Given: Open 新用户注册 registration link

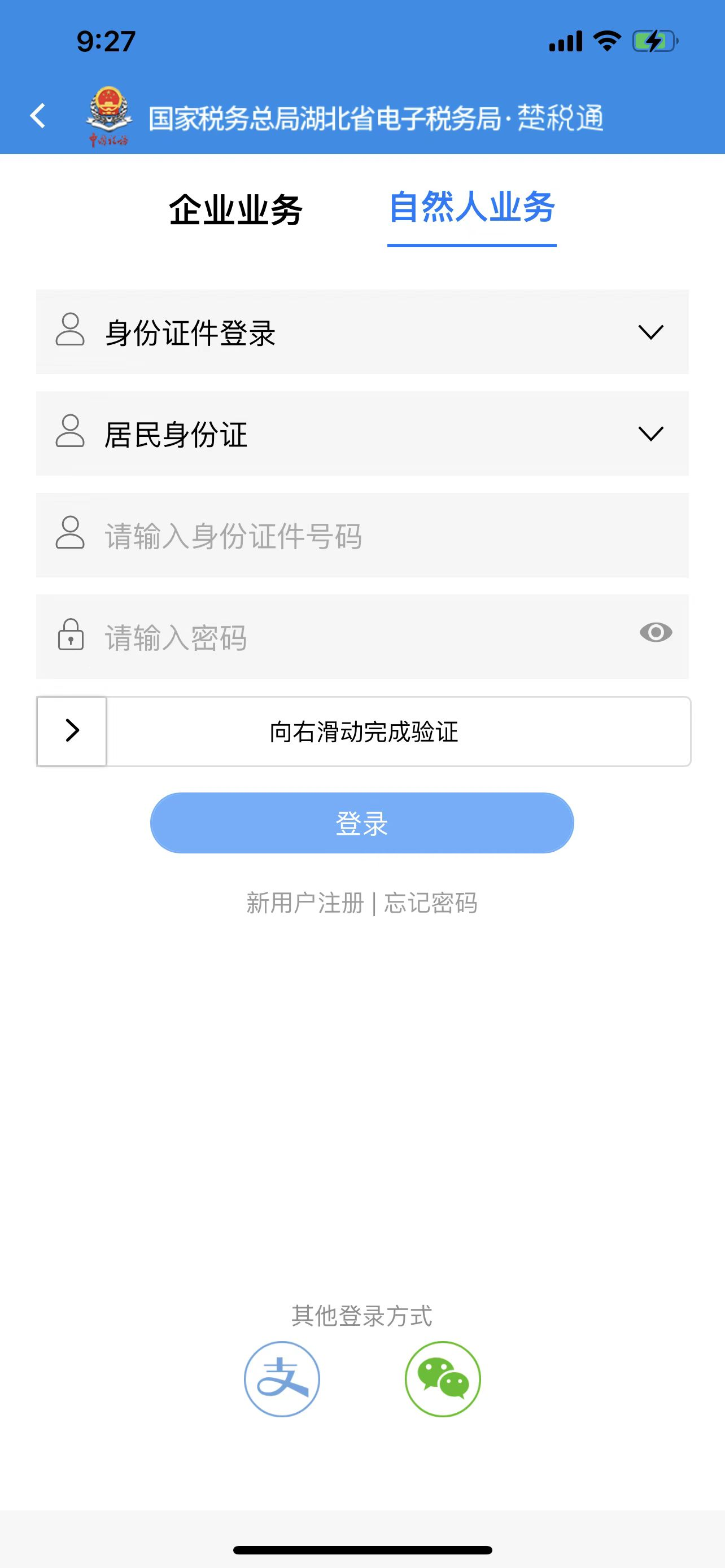Looking at the screenshot, I should [x=305, y=903].
